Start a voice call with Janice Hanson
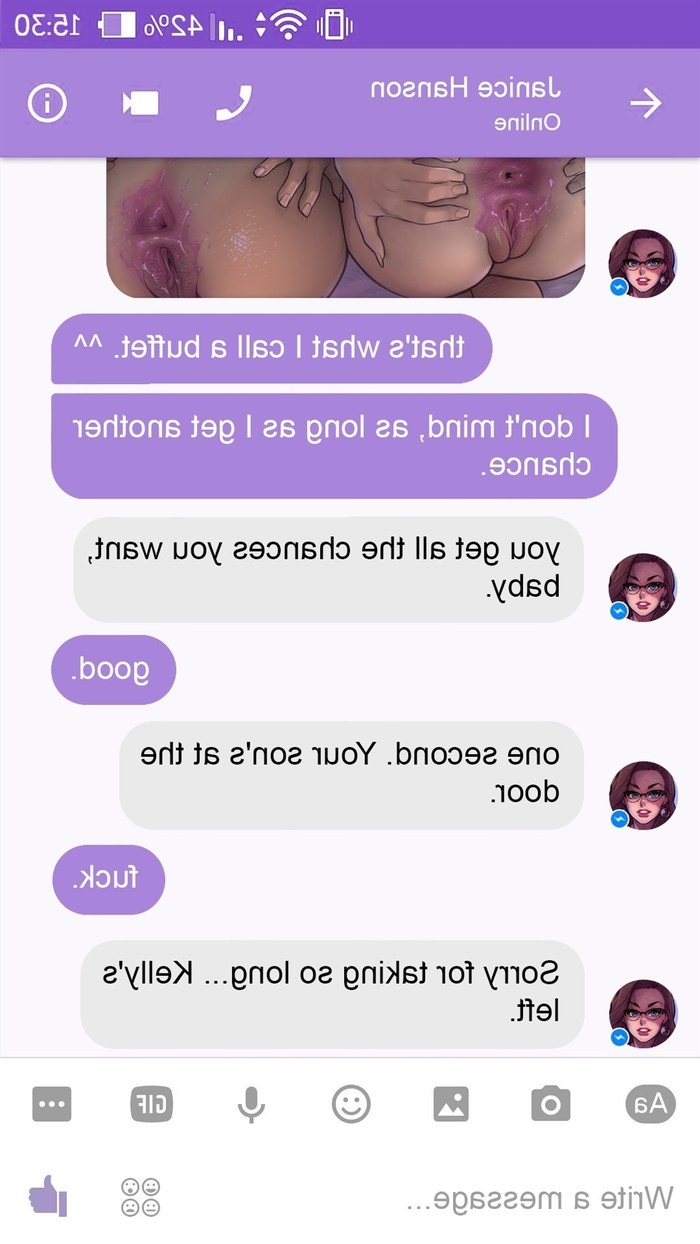This screenshot has height=1244, width=700. point(234,103)
